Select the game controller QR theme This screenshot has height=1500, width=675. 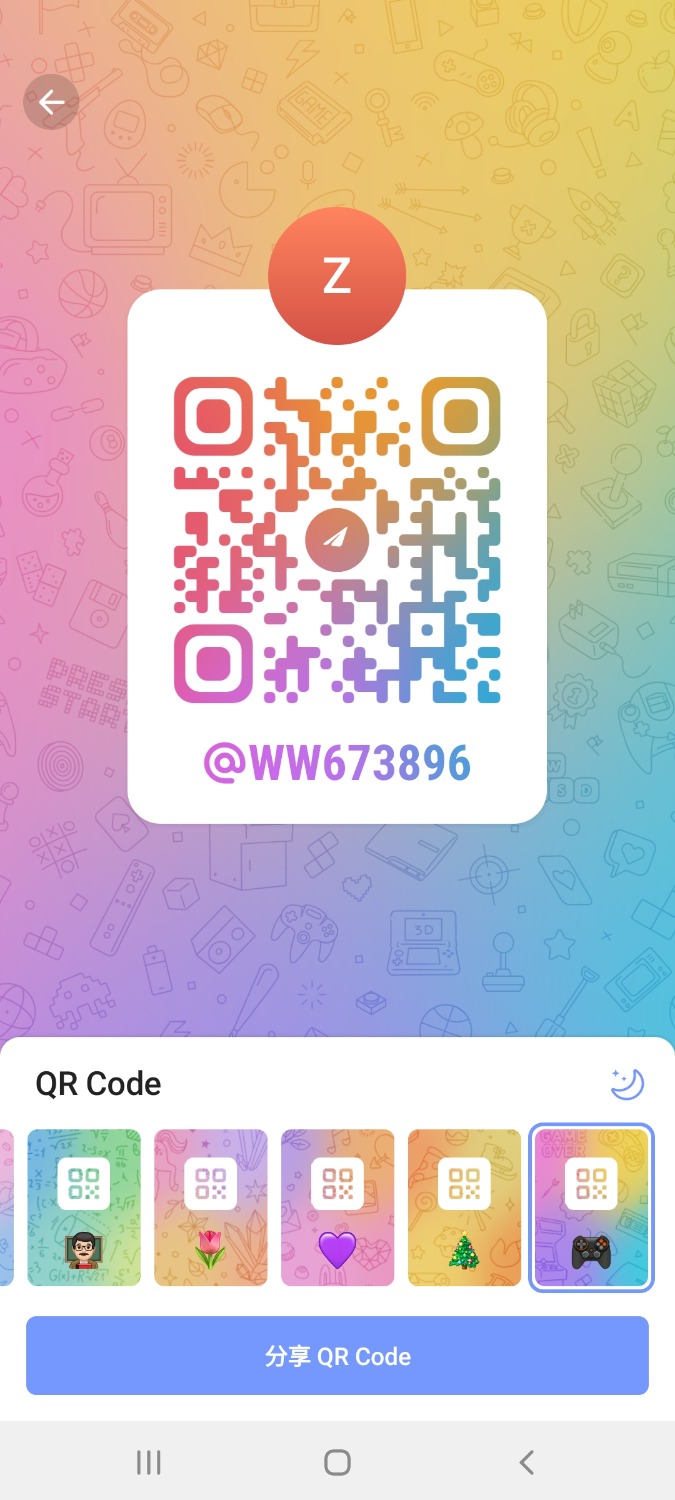click(x=591, y=1207)
